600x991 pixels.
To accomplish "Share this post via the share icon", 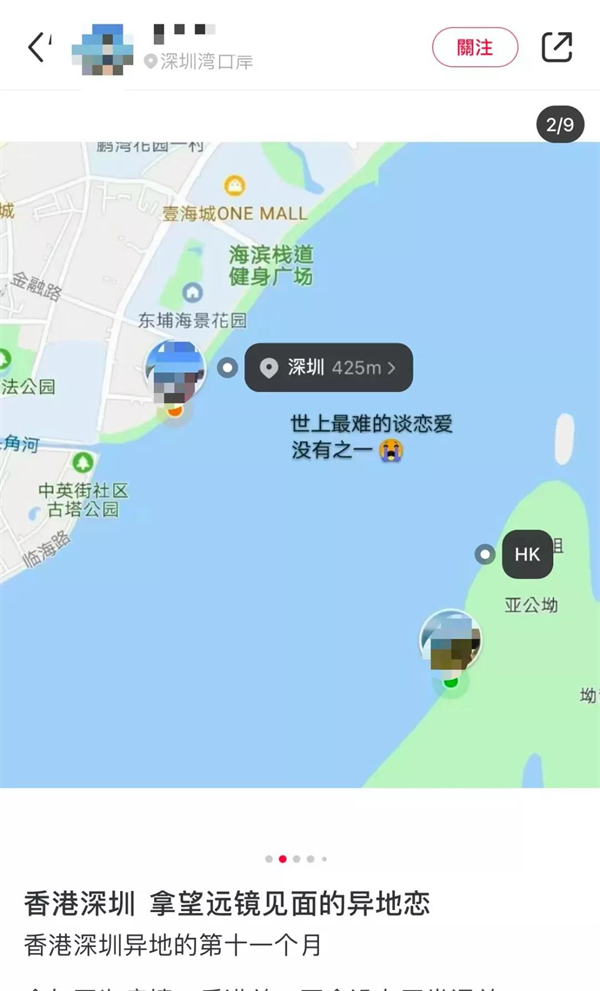I will click(x=556, y=47).
